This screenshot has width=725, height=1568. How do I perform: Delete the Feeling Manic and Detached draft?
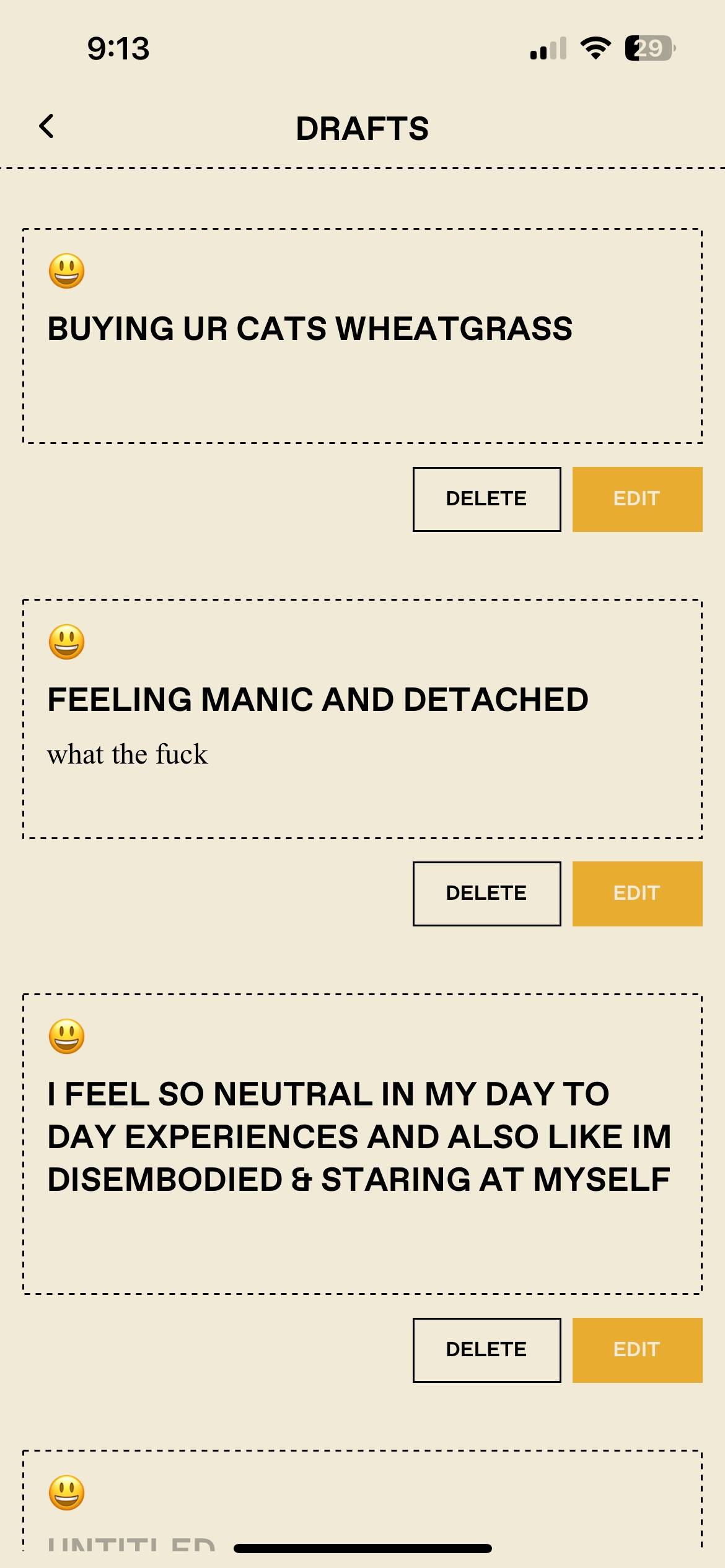coord(486,894)
